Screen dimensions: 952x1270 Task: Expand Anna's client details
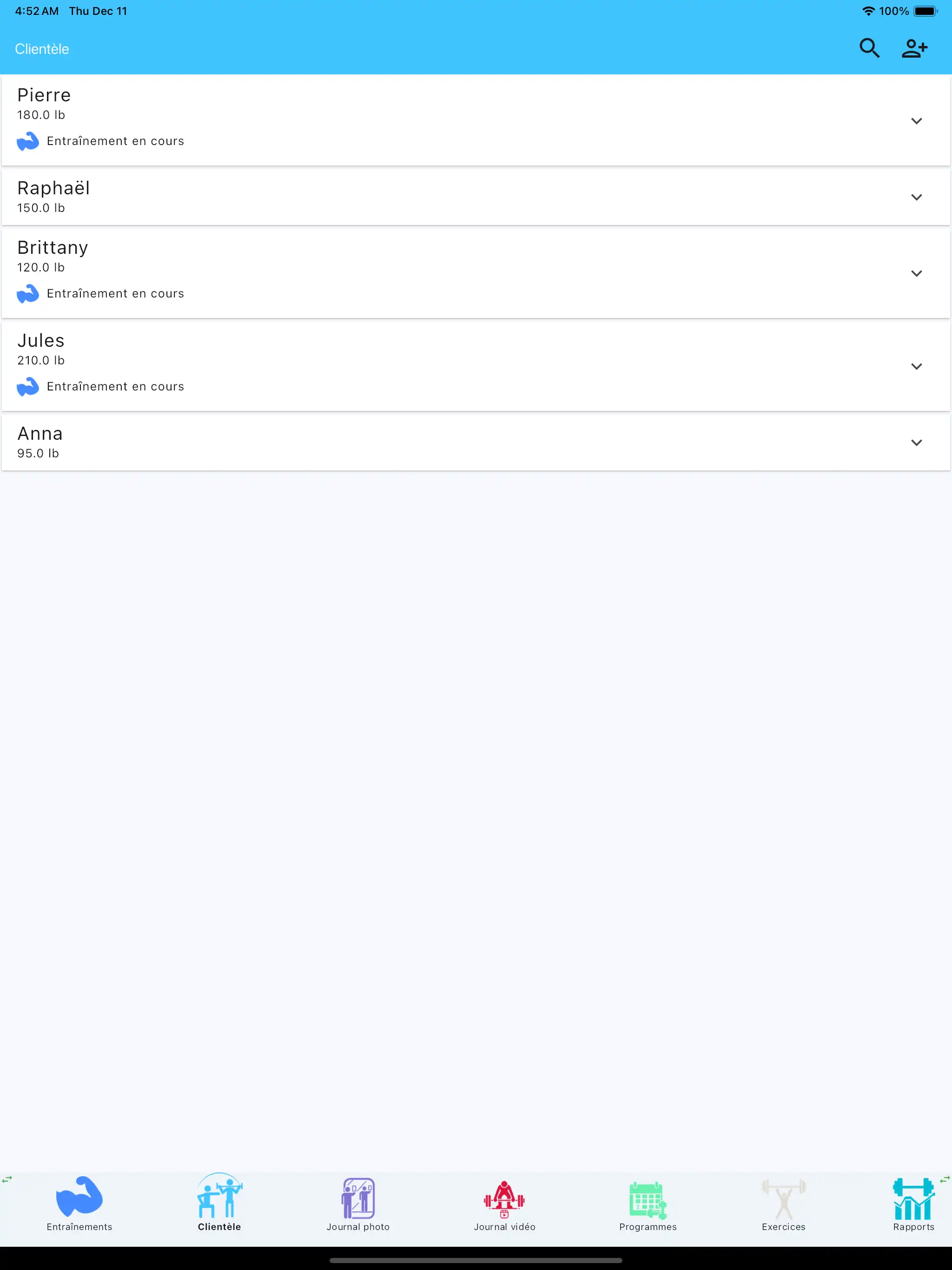click(x=916, y=442)
